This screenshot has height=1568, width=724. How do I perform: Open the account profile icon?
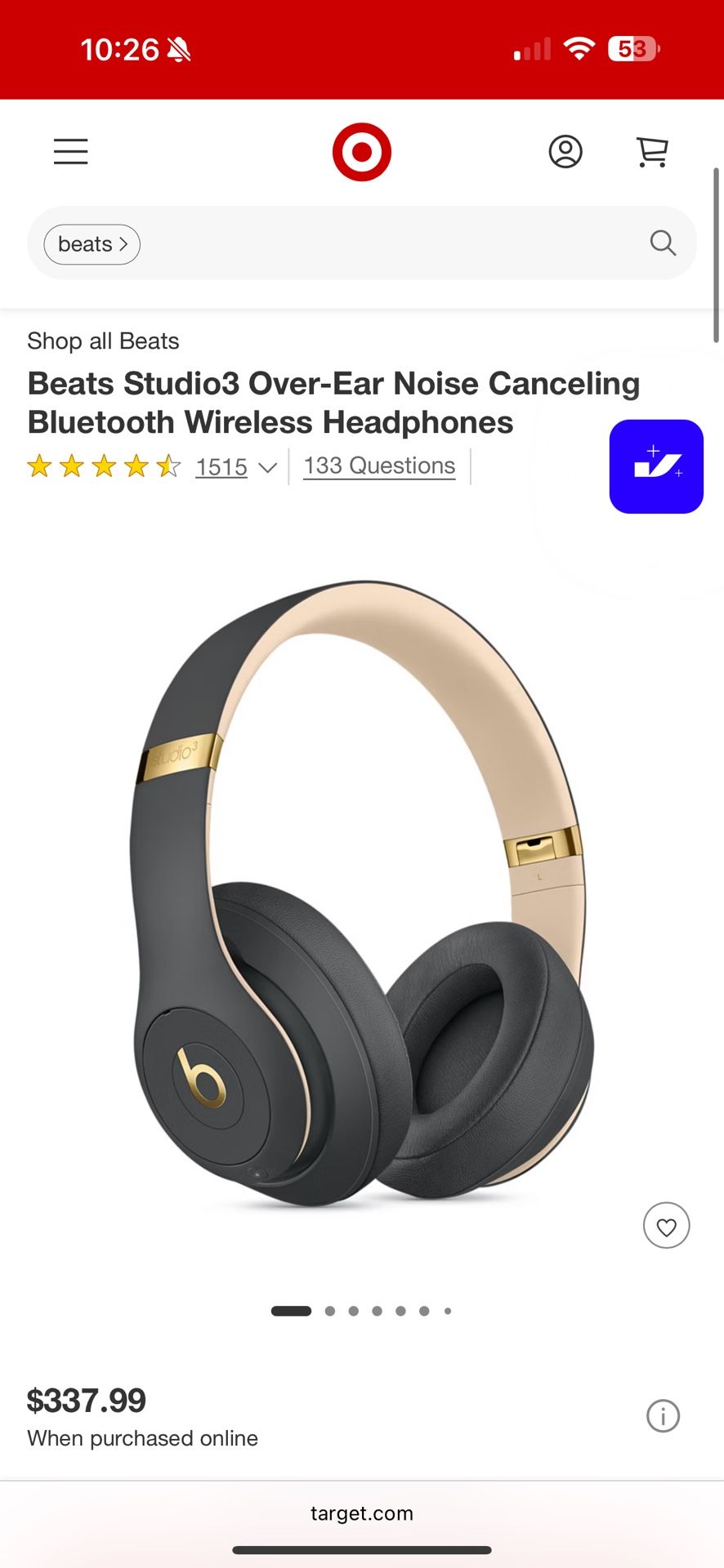[x=566, y=152]
